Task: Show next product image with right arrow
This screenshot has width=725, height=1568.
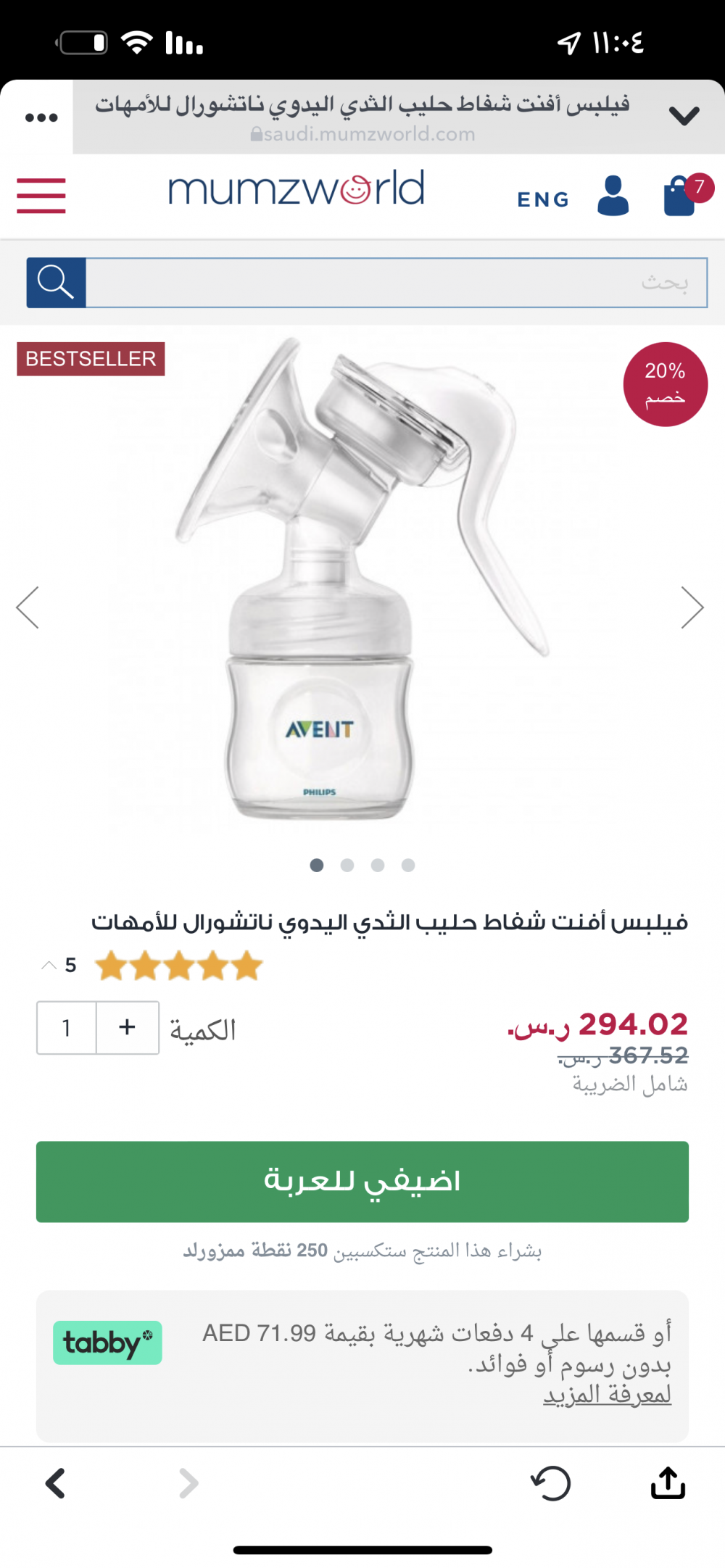Action: tap(692, 607)
